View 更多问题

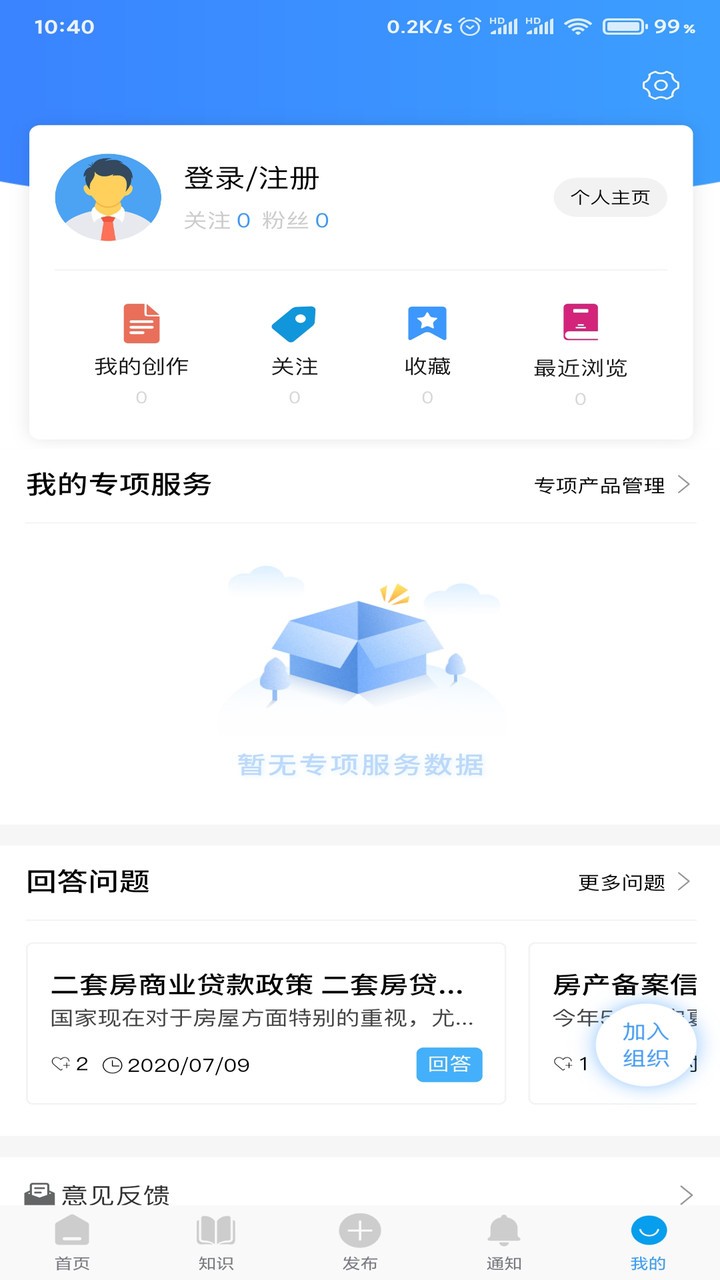click(x=634, y=882)
